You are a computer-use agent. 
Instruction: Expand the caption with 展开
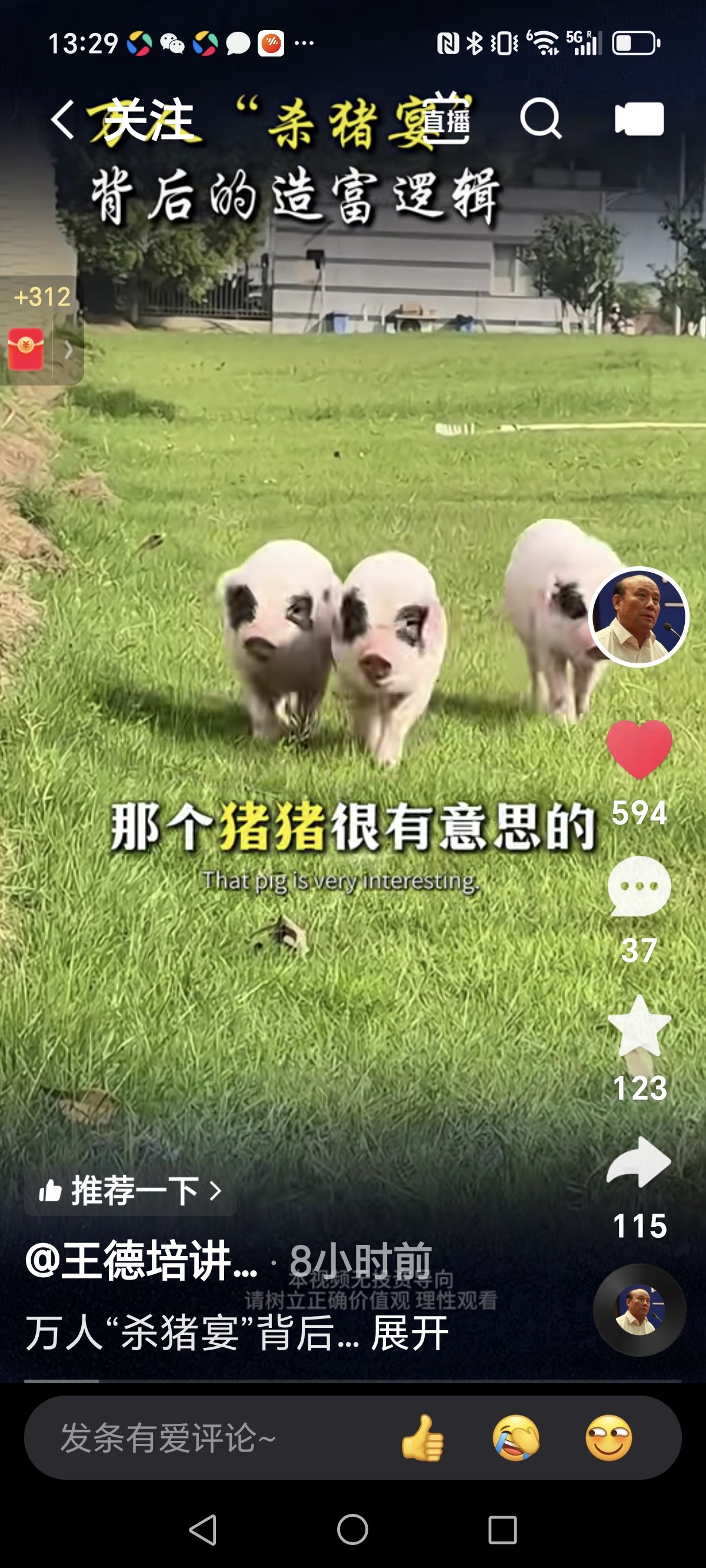(x=409, y=1333)
